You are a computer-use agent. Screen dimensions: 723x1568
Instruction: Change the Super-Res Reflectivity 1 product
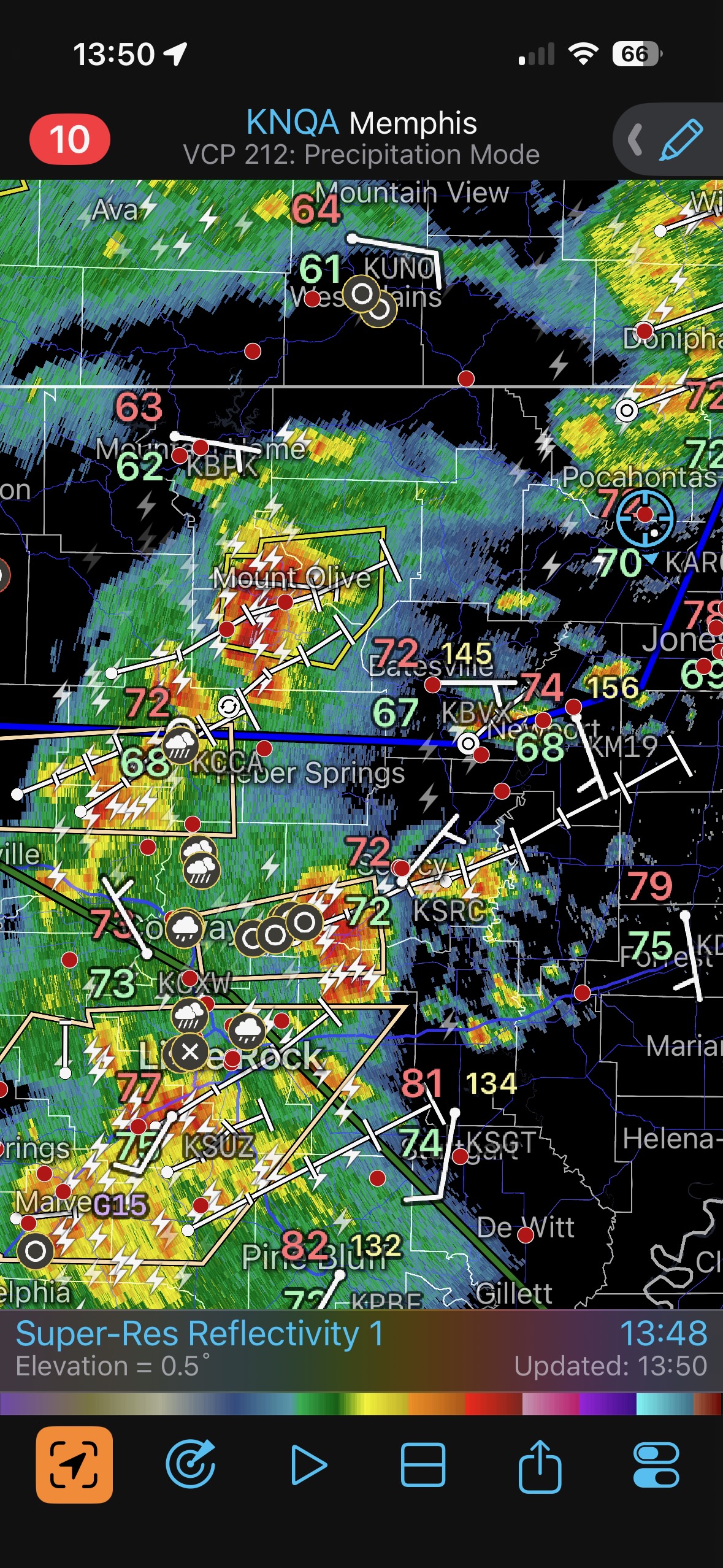point(199,1334)
